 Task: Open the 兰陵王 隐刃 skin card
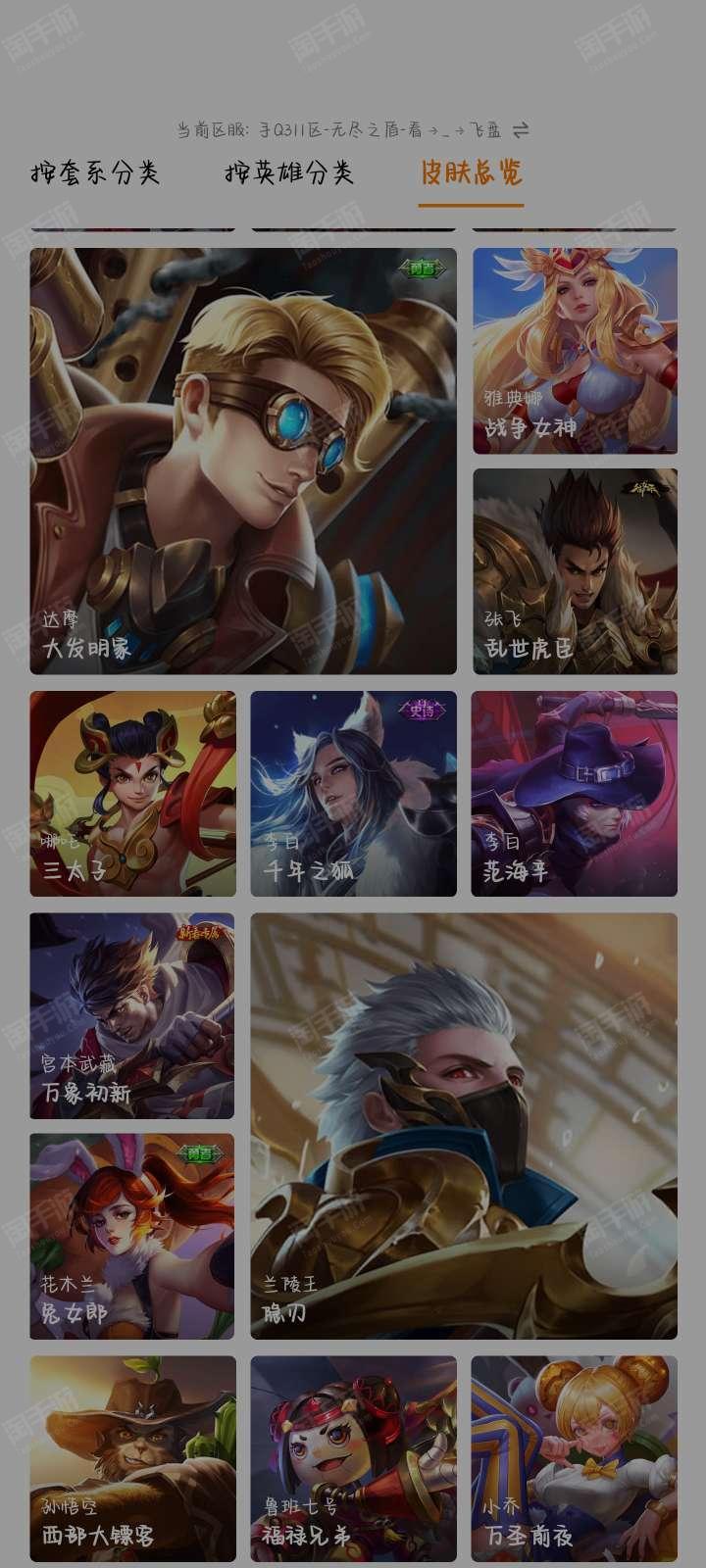(x=464, y=1126)
